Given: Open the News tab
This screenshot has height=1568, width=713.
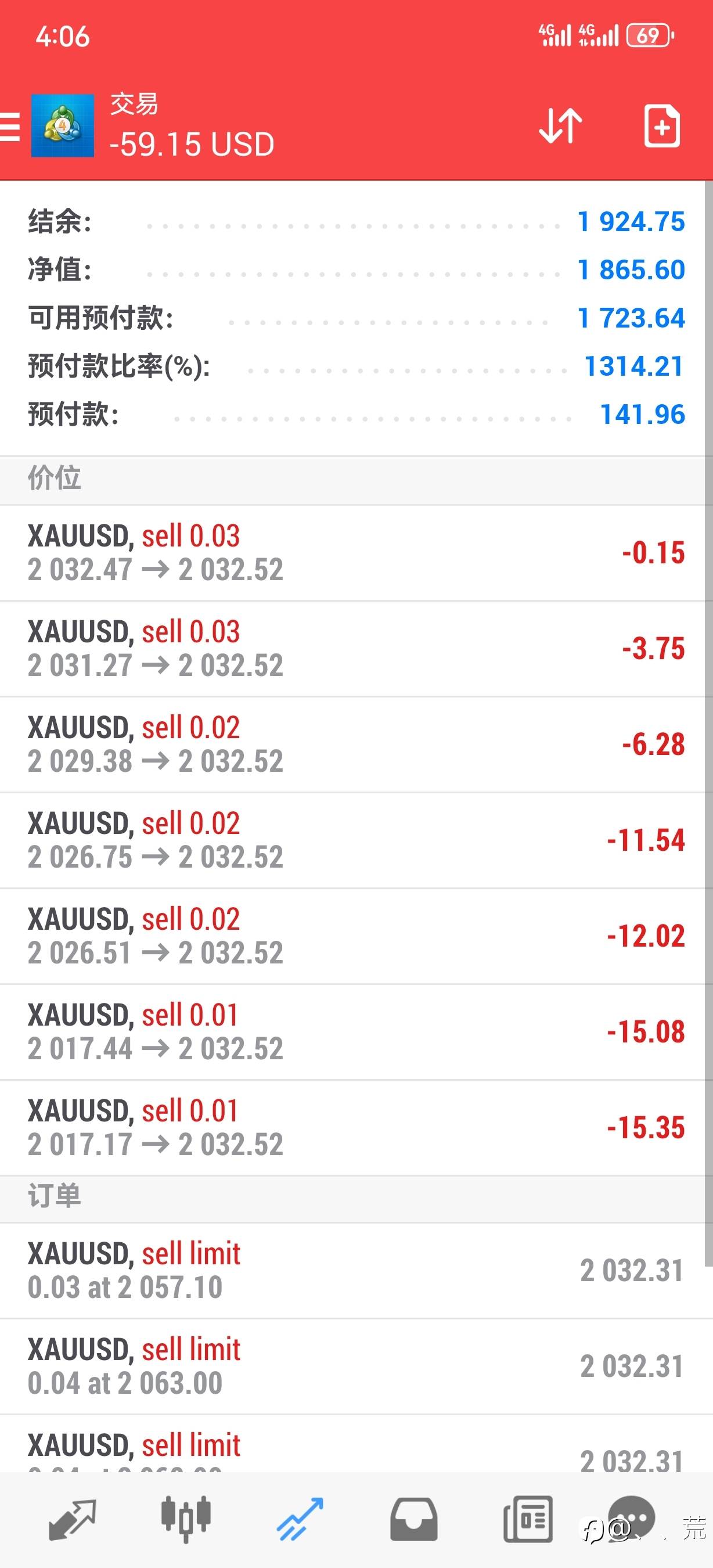Looking at the screenshot, I should pyautogui.click(x=527, y=1519).
